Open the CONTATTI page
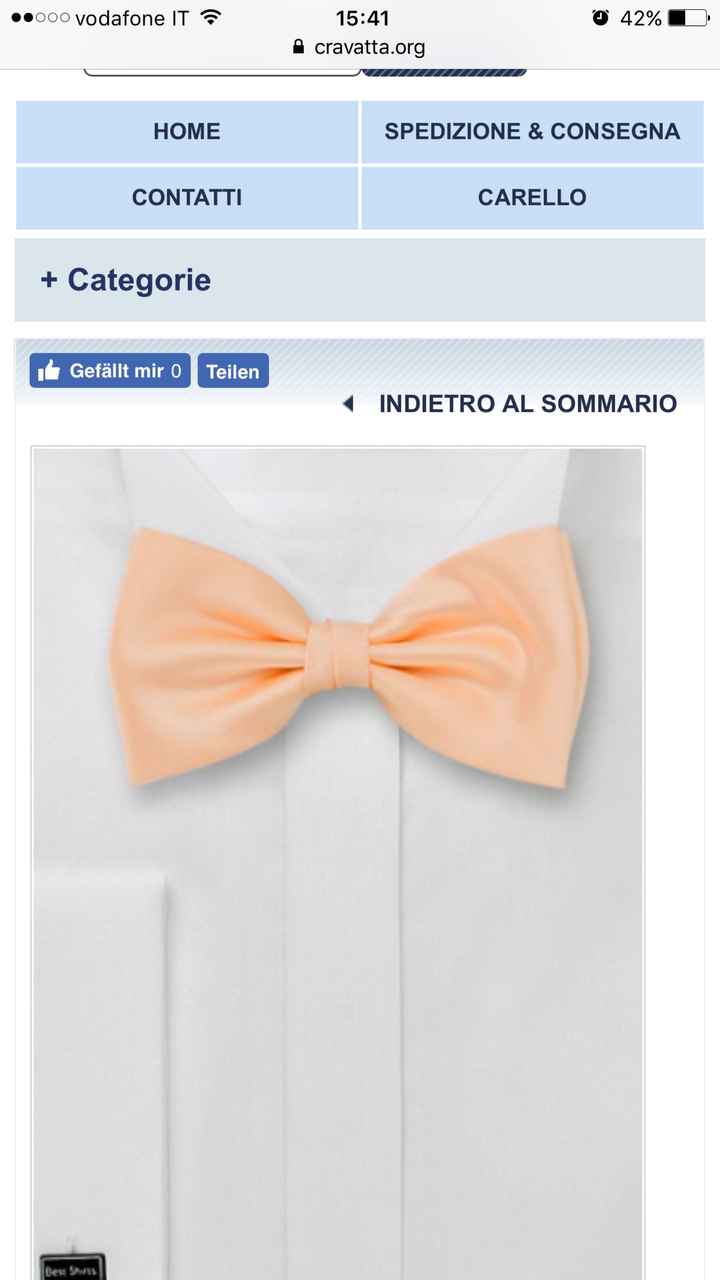The height and width of the screenshot is (1280, 720). tap(187, 197)
